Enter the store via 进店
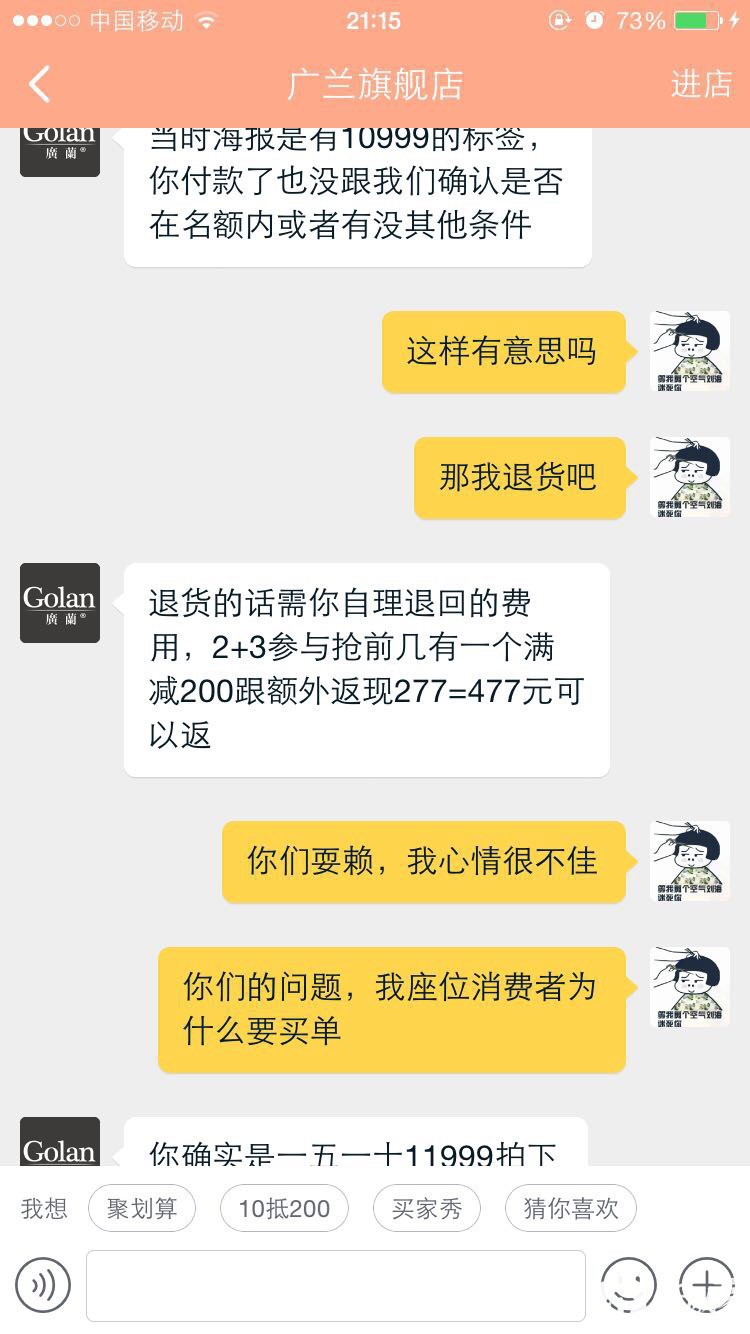Viewport: 750px width, 1334px height. (701, 85)
